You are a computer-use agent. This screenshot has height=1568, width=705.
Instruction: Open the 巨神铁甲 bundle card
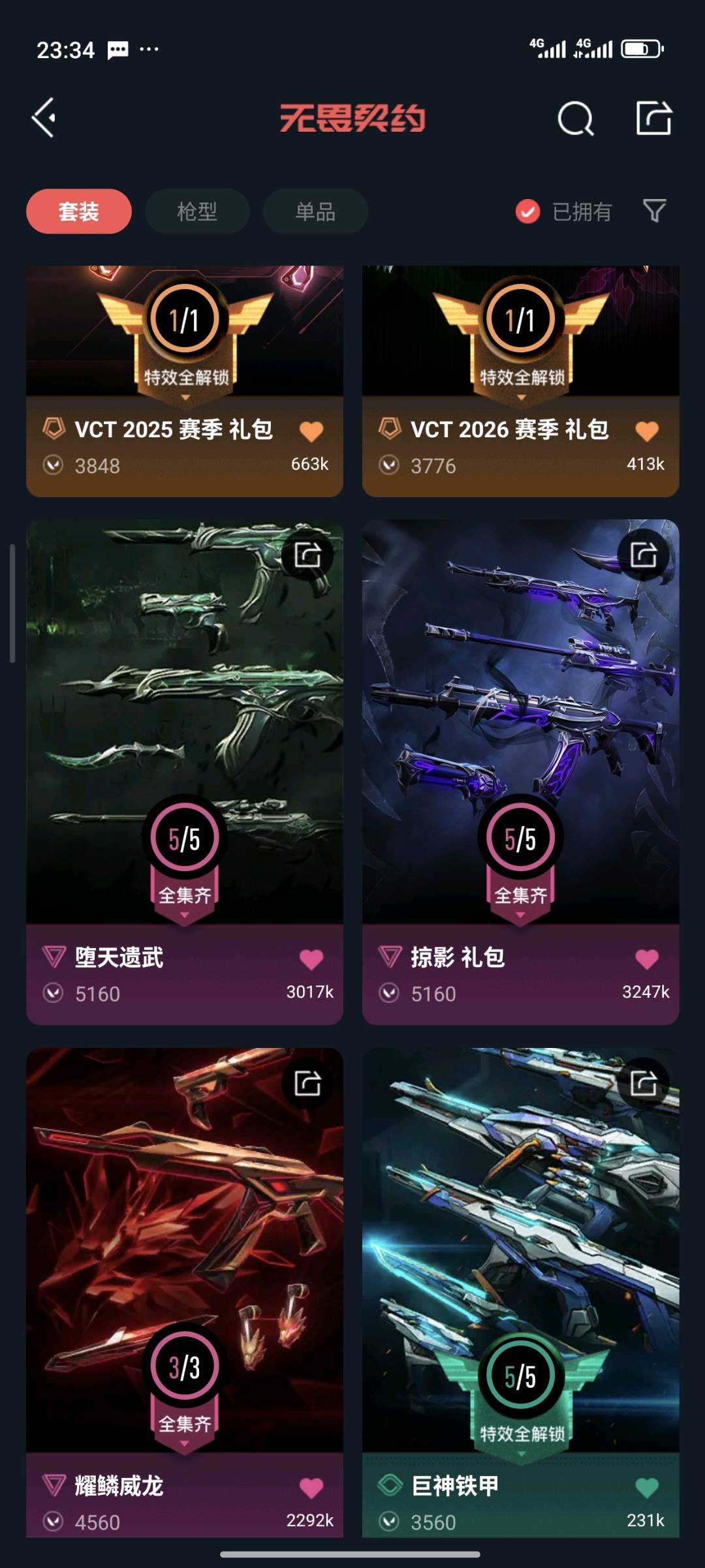[521, 1292]
